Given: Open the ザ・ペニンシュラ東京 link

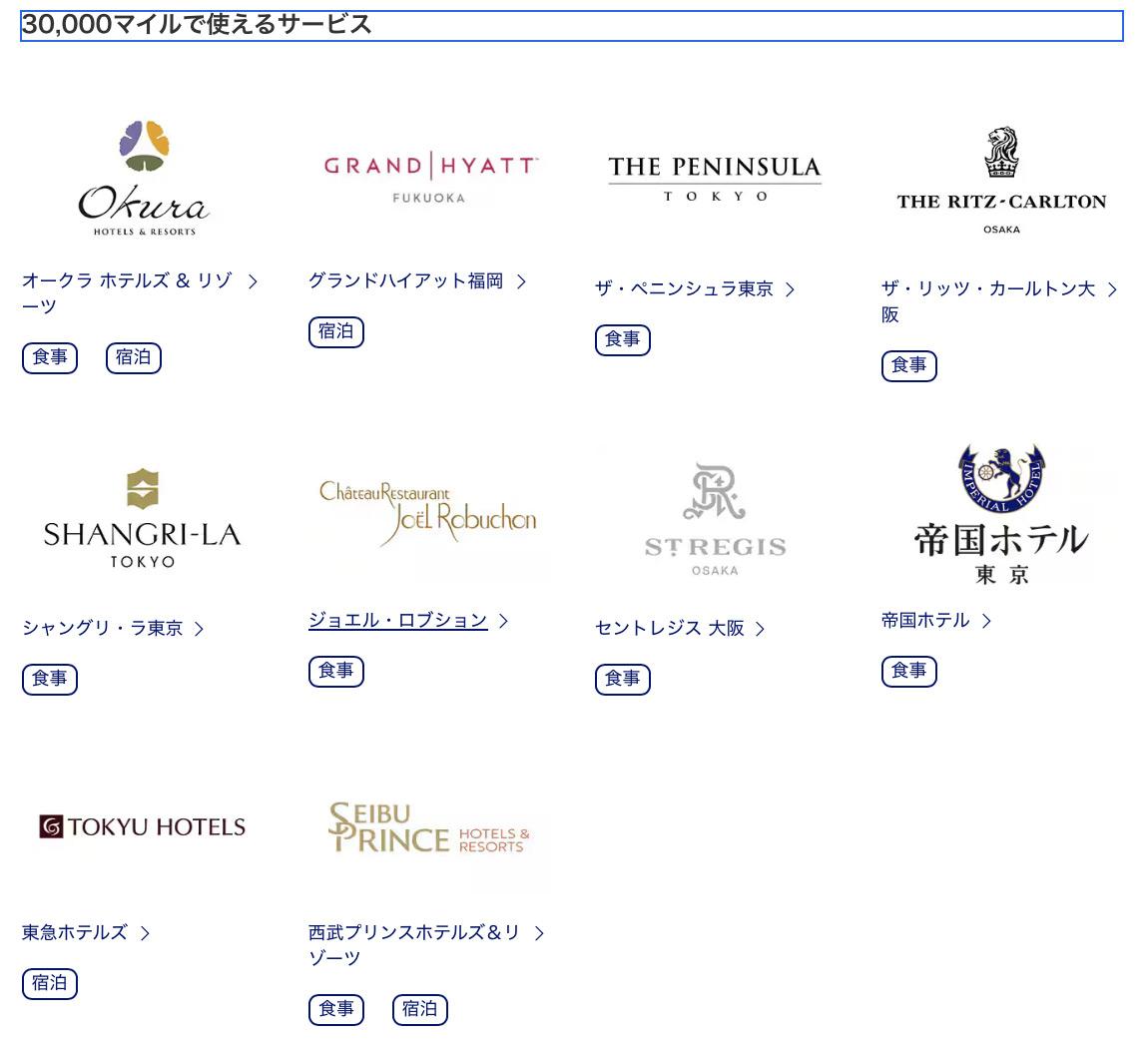Looking at the screenshot, I should [x=694, y=289].
